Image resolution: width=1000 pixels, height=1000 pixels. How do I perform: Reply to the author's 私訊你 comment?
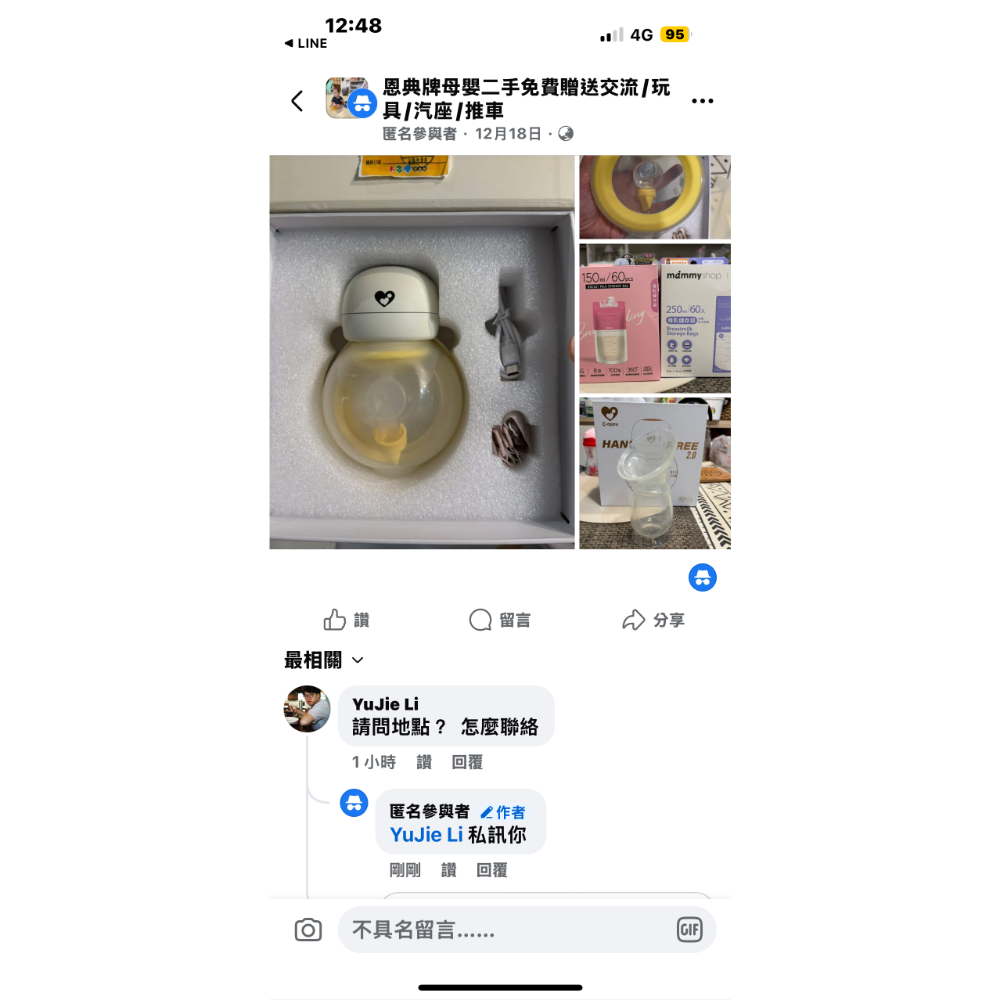pos(491,870)
